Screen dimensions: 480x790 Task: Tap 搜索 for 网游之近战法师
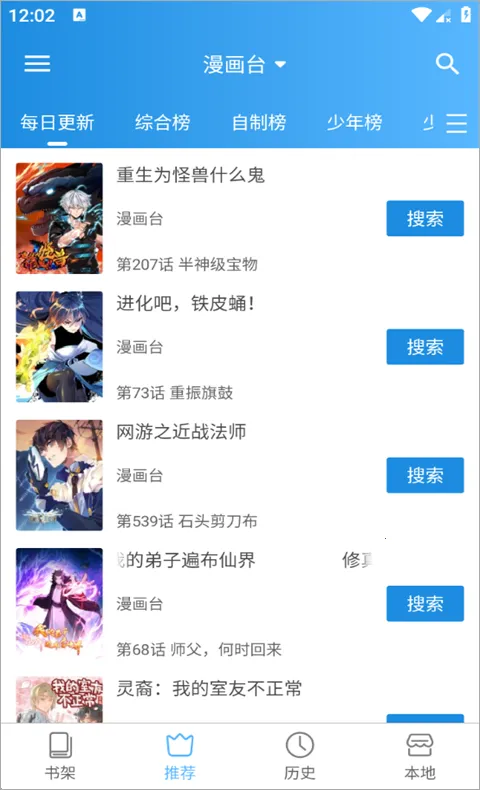[425, 475]
